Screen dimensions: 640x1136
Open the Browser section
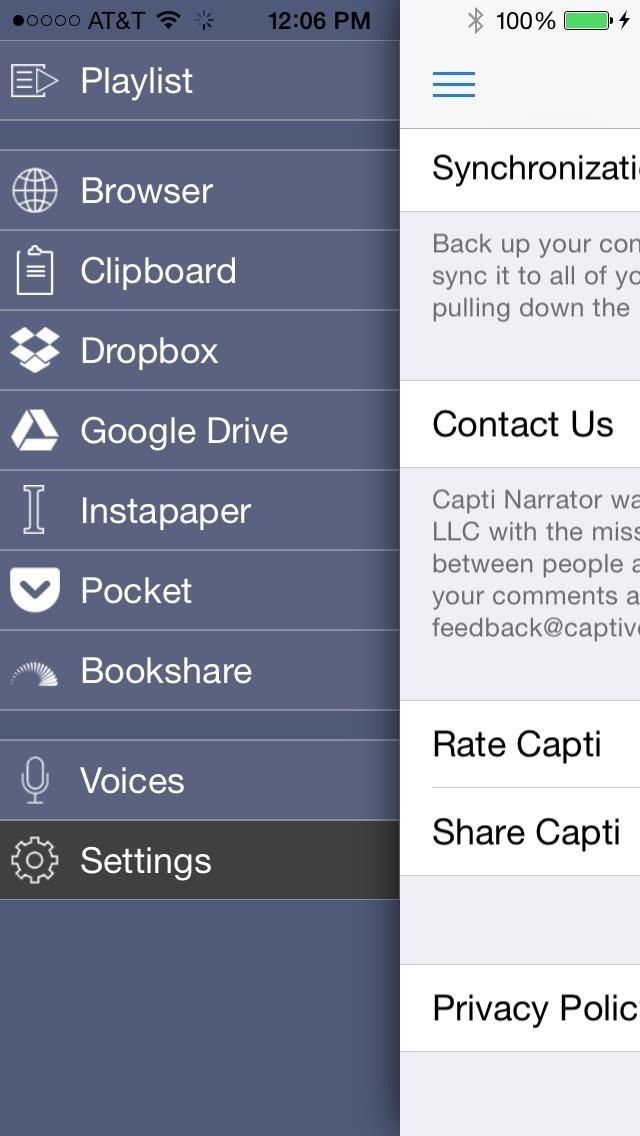[146, 191]
